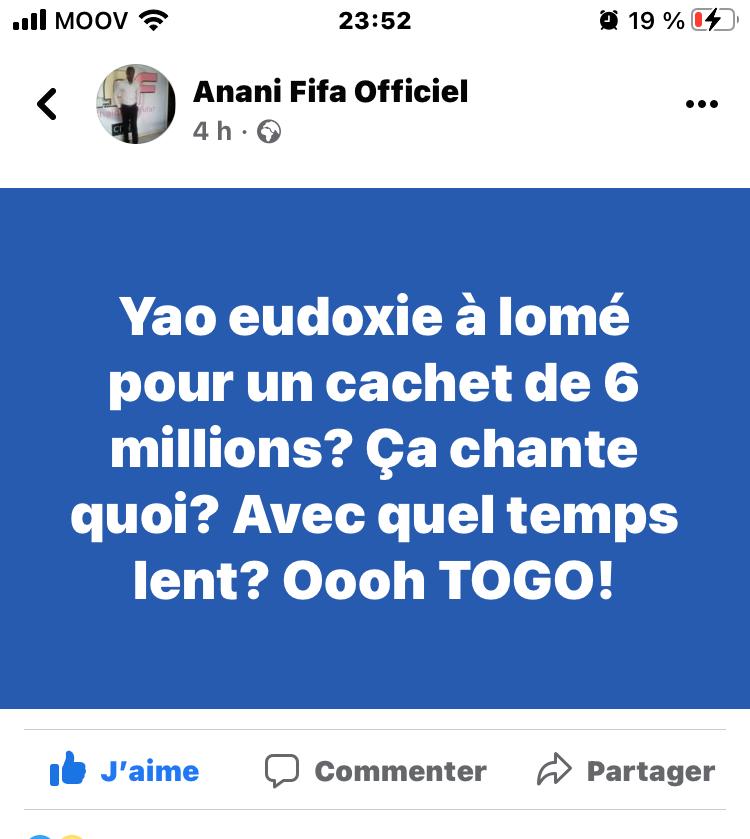Tap the J'aime like button
This screenshot has height=839, width=750.
pyautogui.click(x=125, y=770)
